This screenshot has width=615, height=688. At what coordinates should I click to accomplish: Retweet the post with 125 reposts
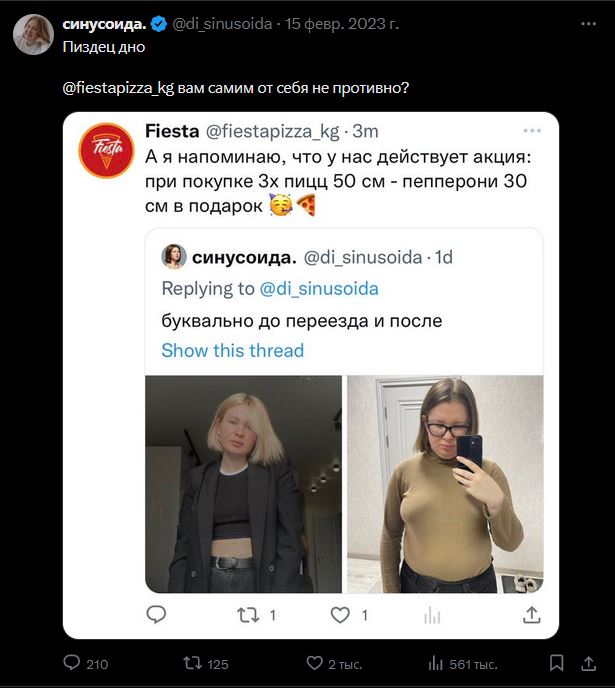tap(206, 663)
